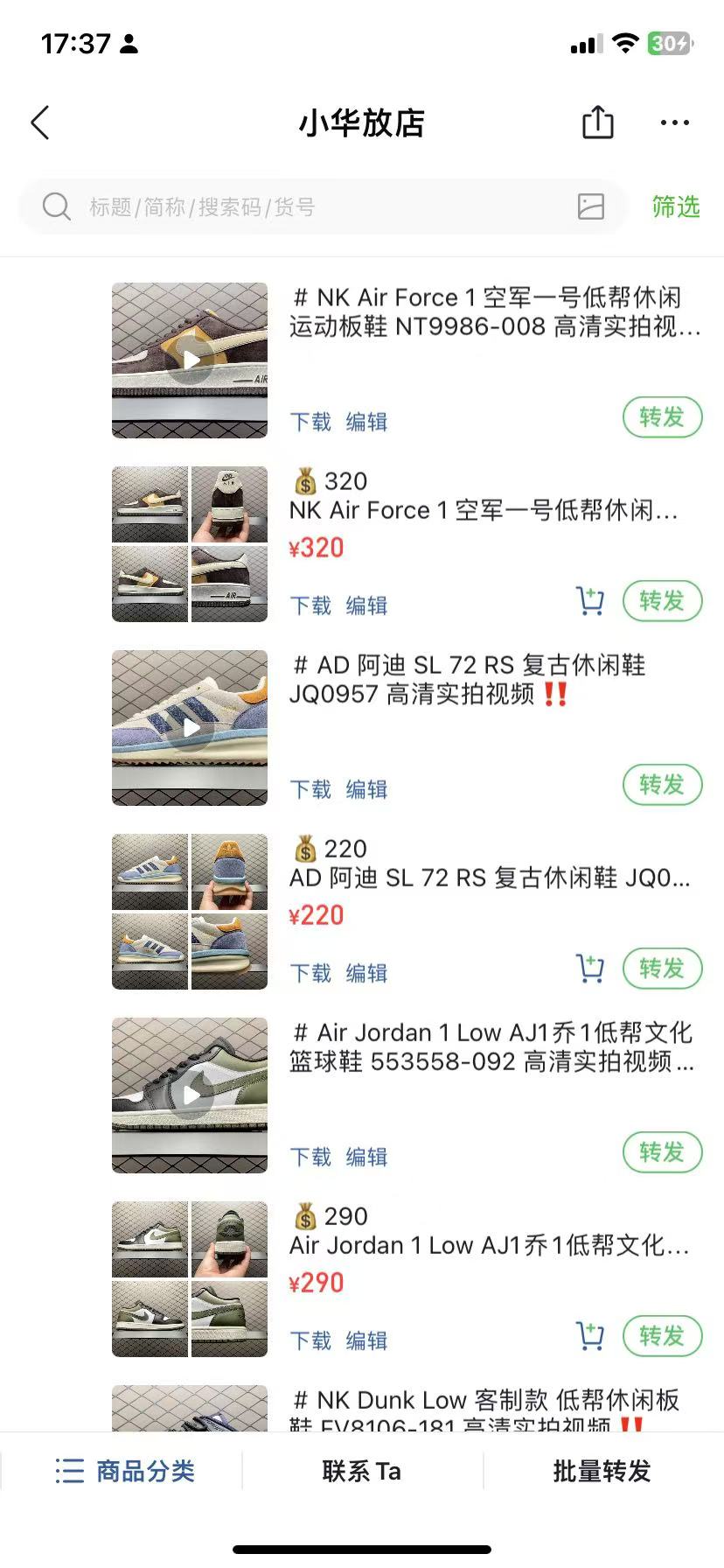Download the Air Jordan 1 Low video post

310,1157
